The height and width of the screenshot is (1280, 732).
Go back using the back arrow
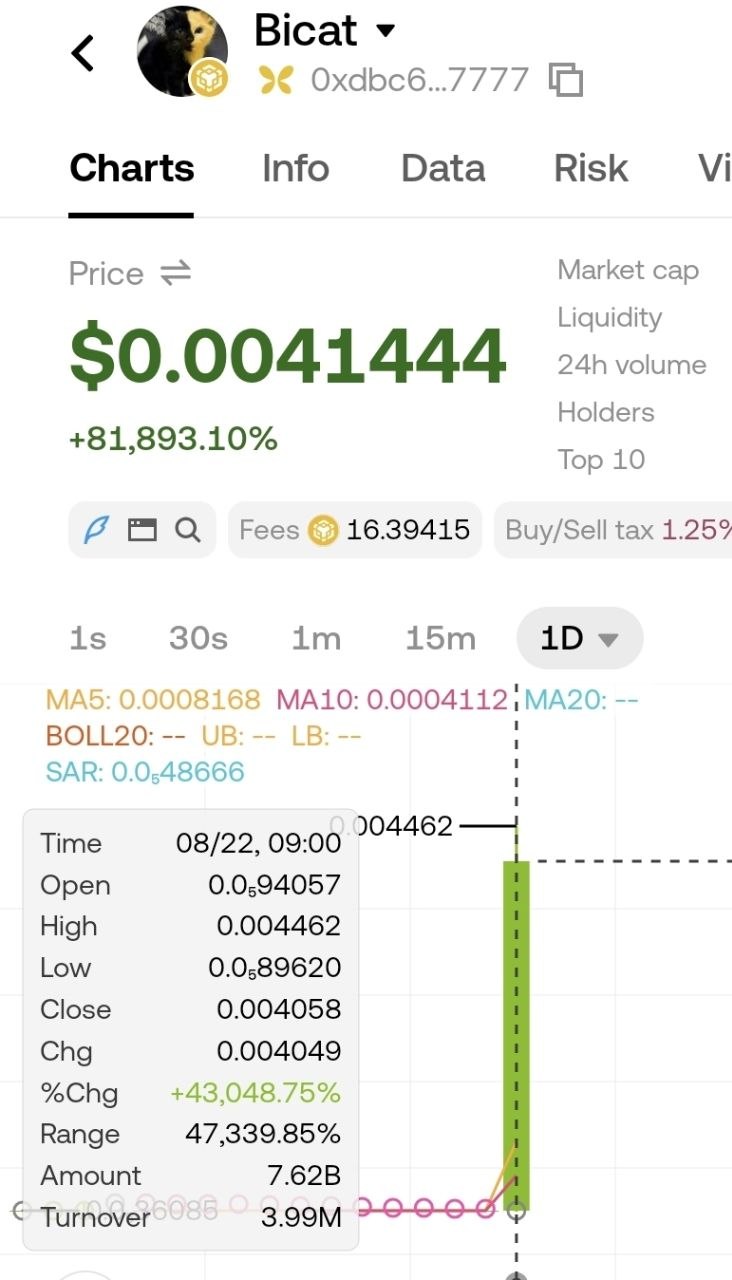[83, 53]
